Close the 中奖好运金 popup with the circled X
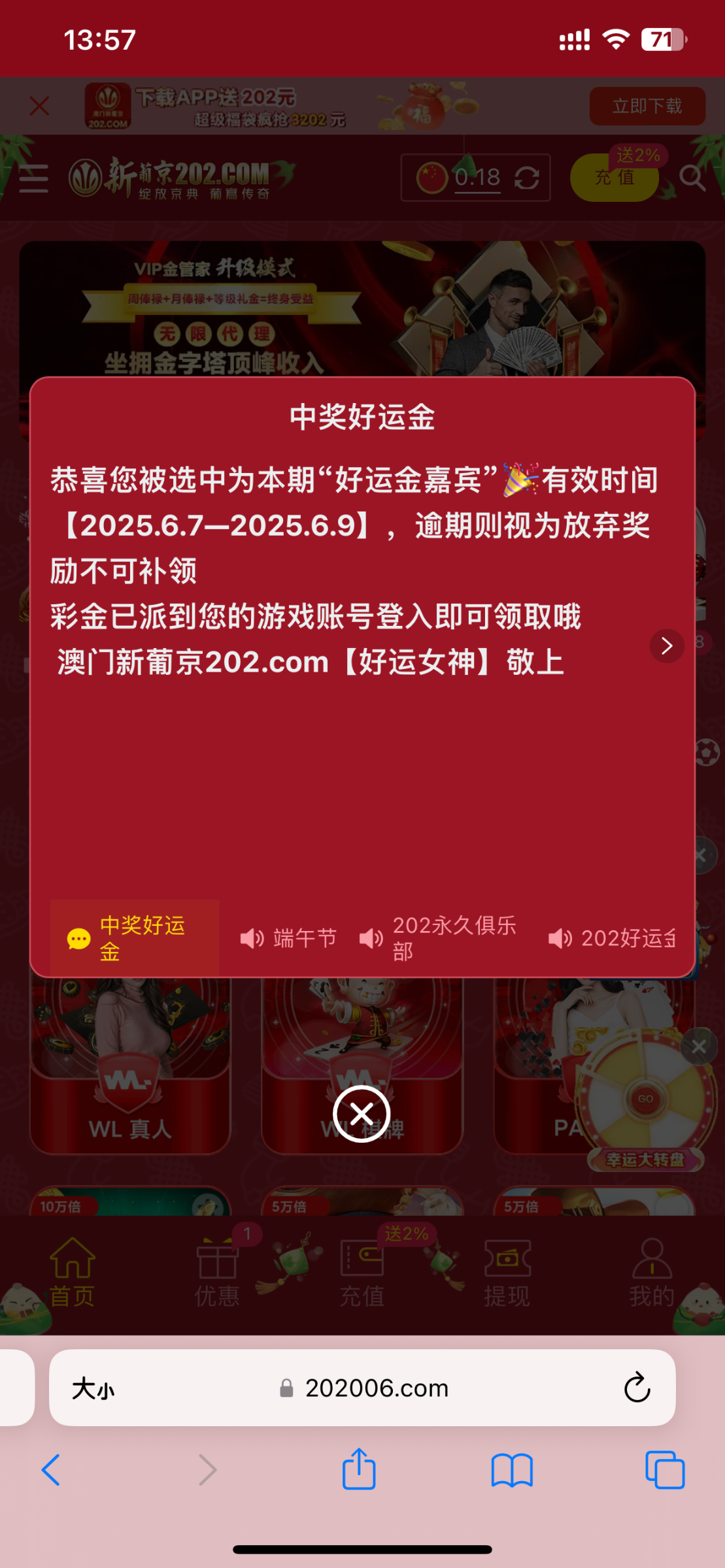This screenshot has width=725, height=1568. [x=362, y=1114]
